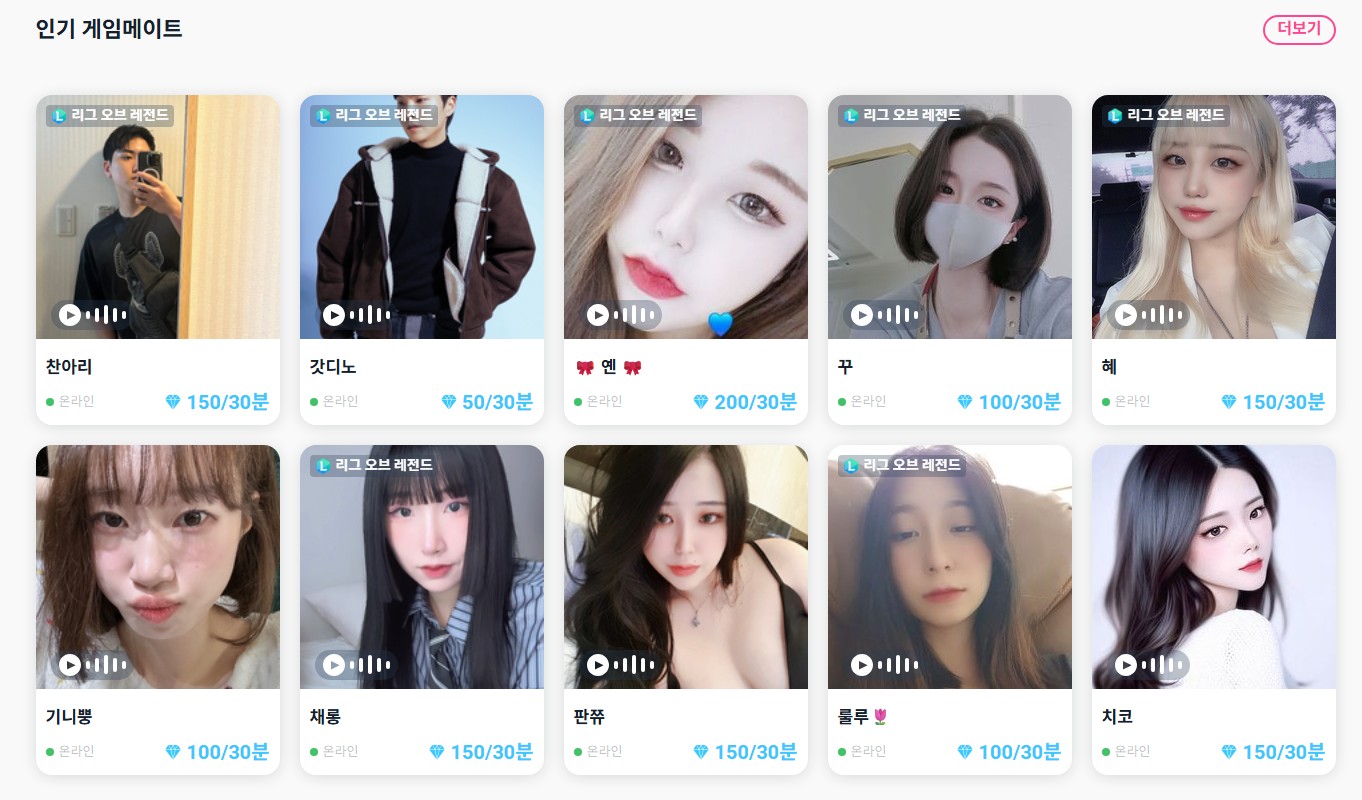Play 판쮸's voice intro
1362x800 pixels.
598,665
